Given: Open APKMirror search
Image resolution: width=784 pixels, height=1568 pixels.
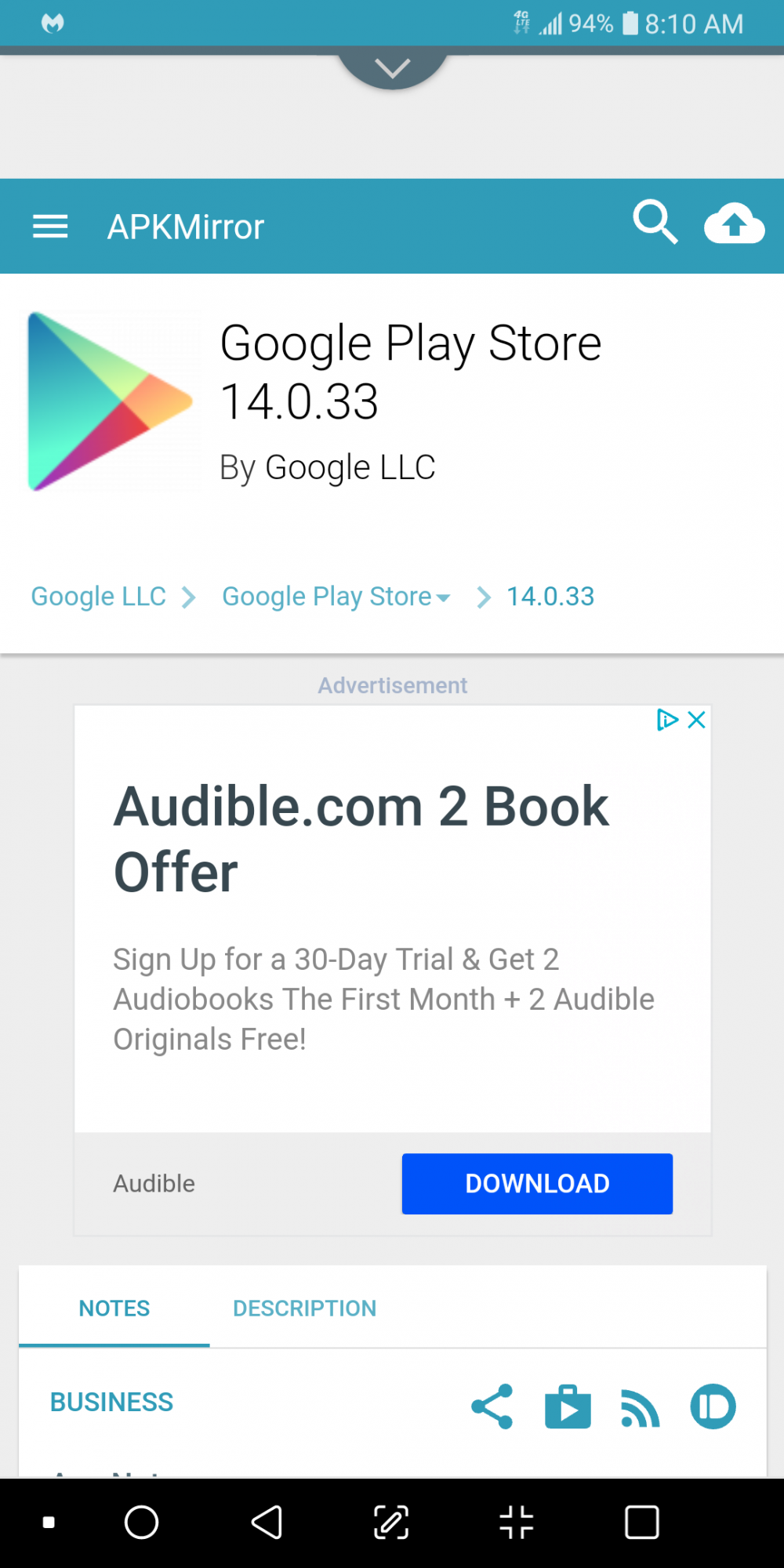Looking at the screenshot, I should tap(655, 223).
